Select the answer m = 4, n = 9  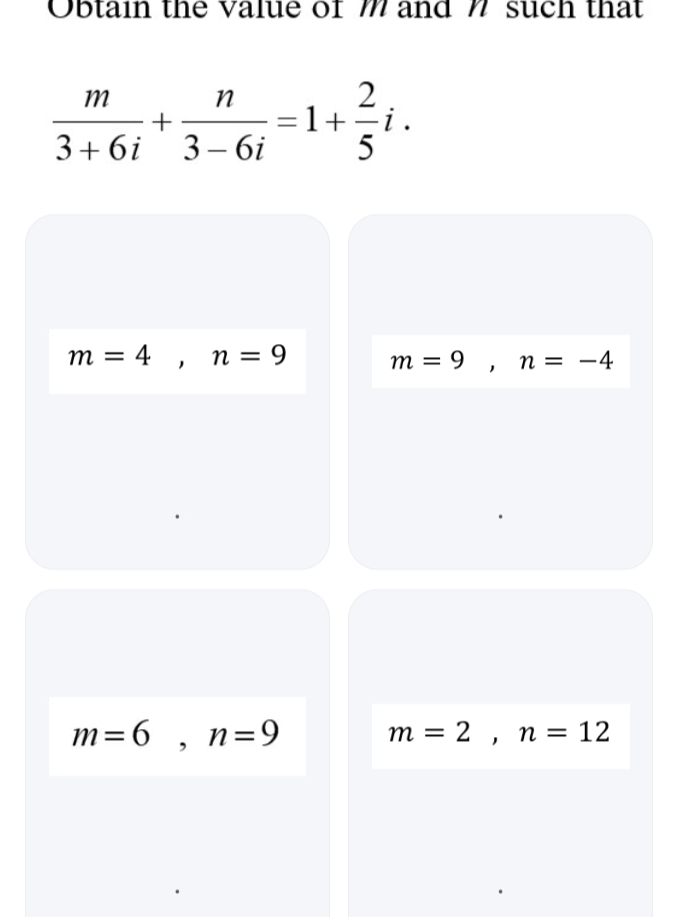(177, 359)
